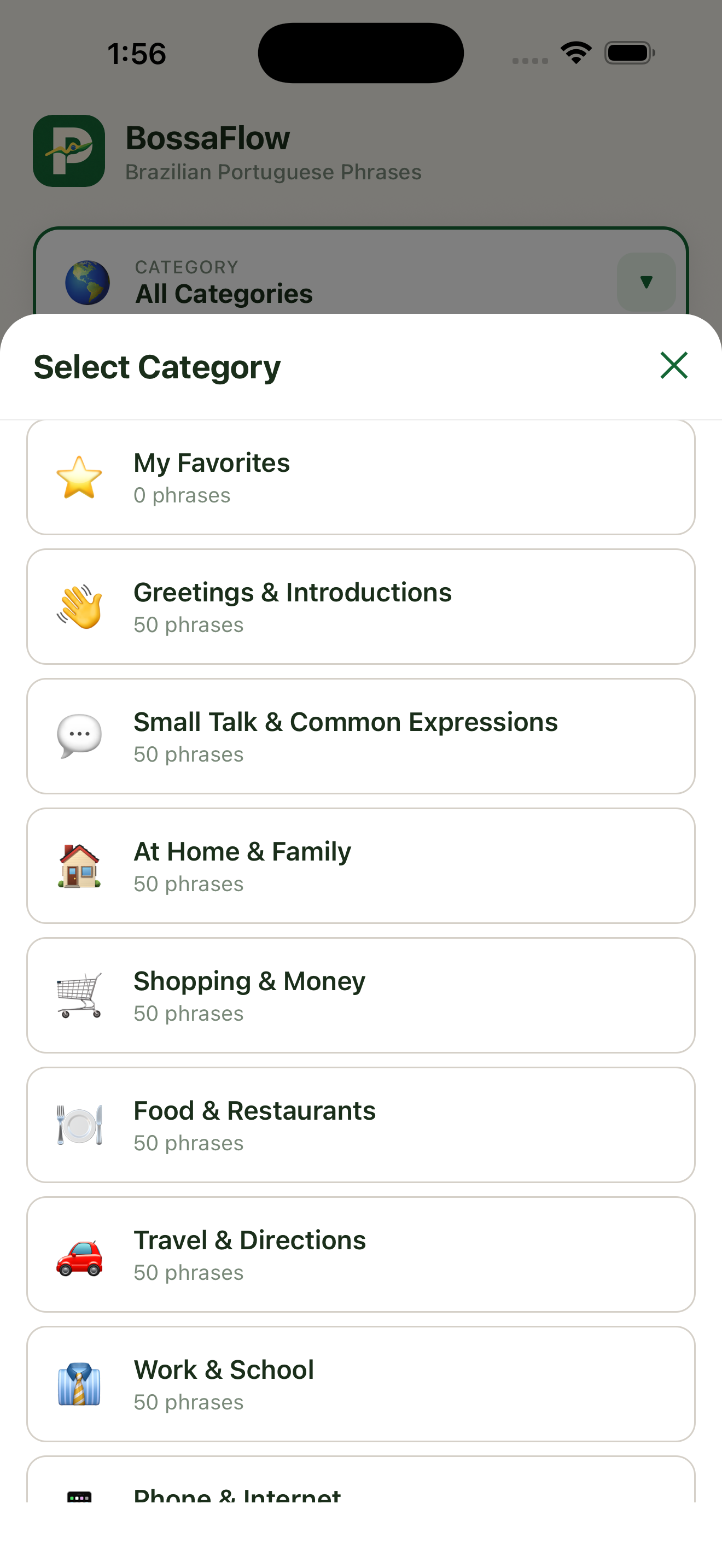Open the All Categories dropdown arrow
Image resolution: width=722 pixels, height=1568 pixels.
(x=646, y=281)
